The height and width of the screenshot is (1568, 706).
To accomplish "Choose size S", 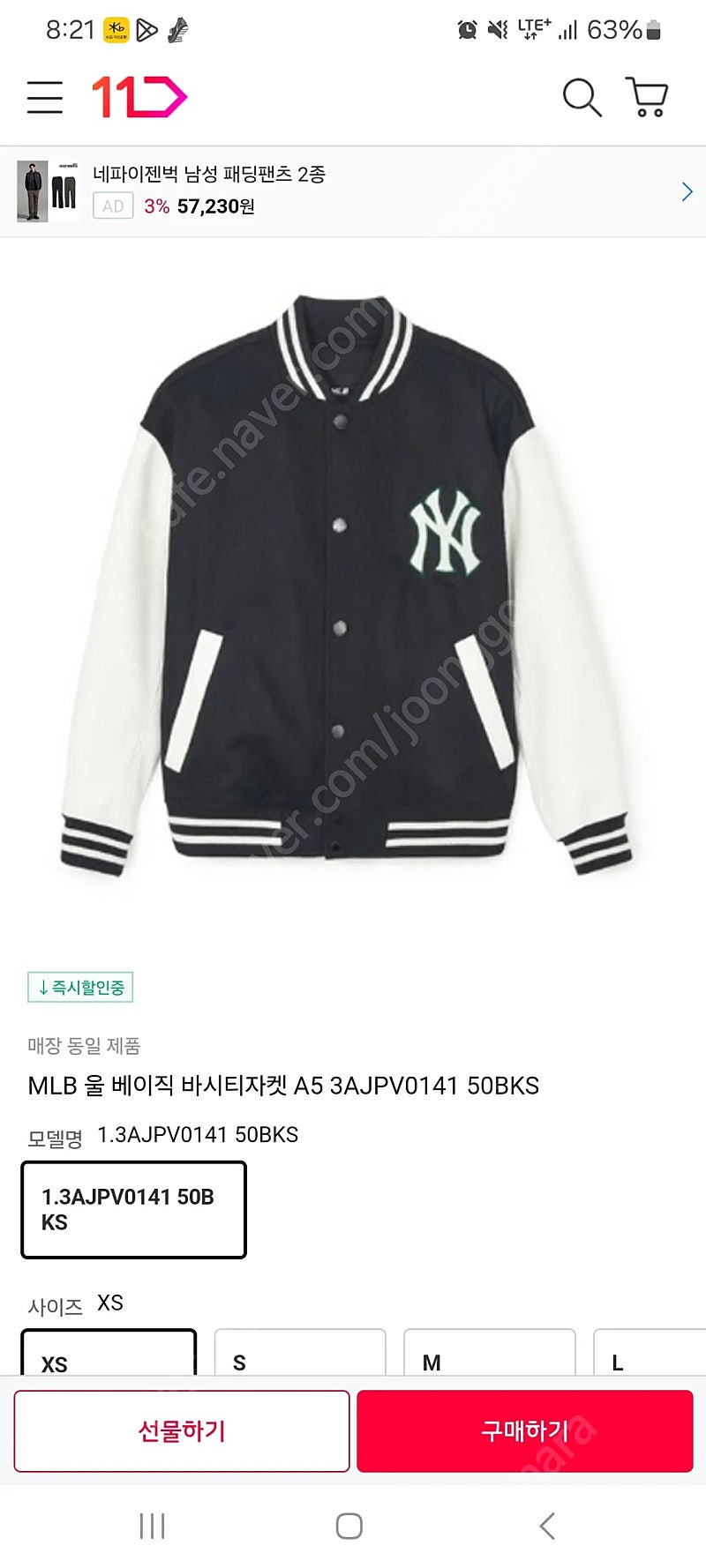I will 300,1352.
